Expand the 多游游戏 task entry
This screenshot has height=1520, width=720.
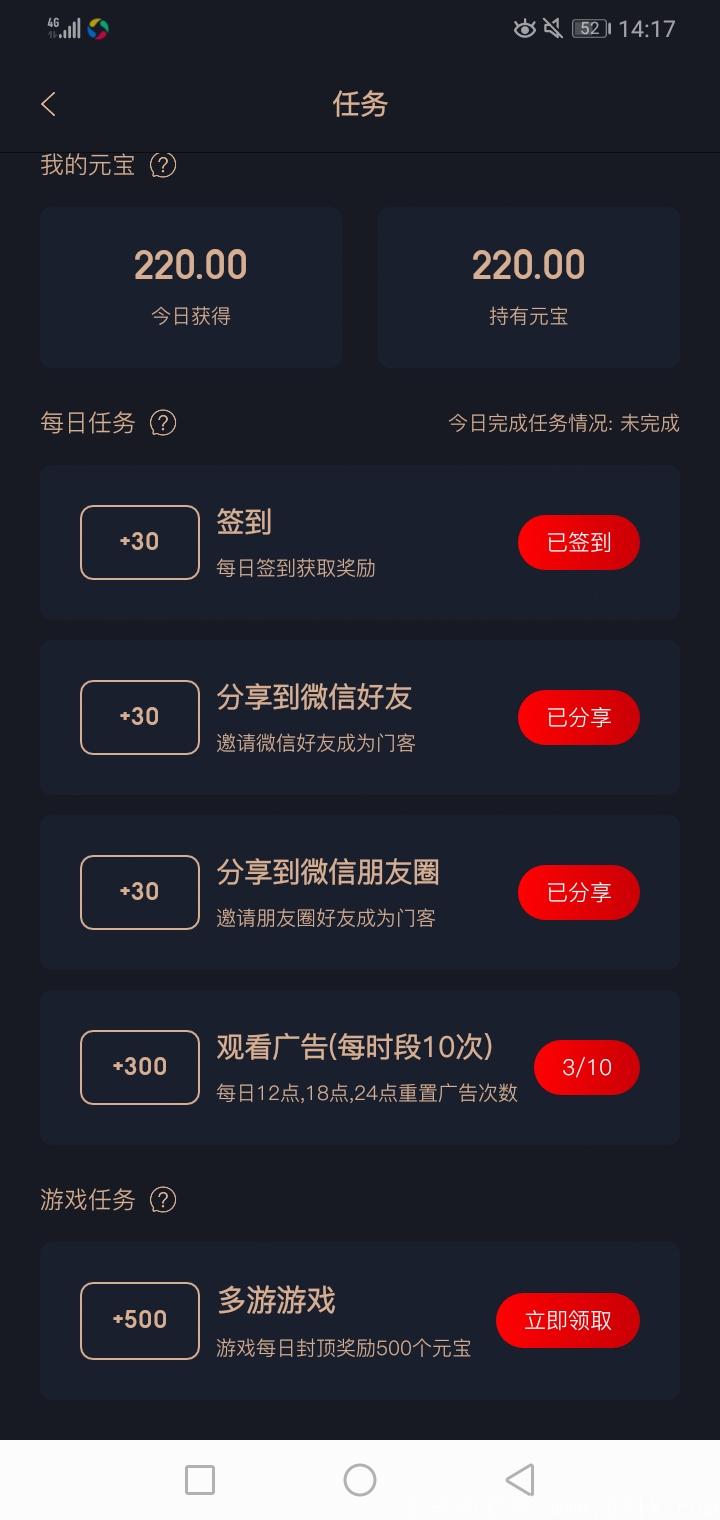pos(360,1320)
